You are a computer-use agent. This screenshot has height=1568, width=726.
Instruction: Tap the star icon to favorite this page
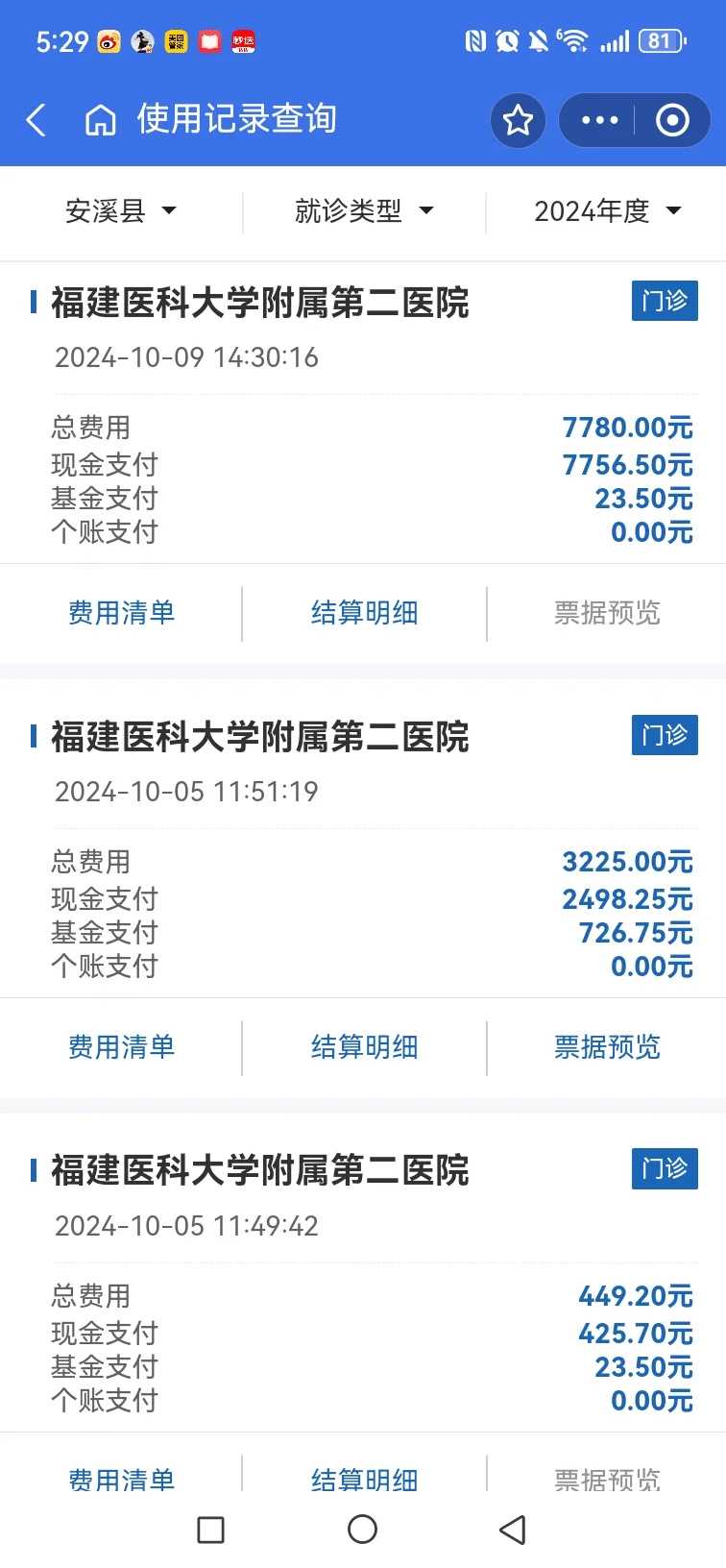tap(518, 120)
